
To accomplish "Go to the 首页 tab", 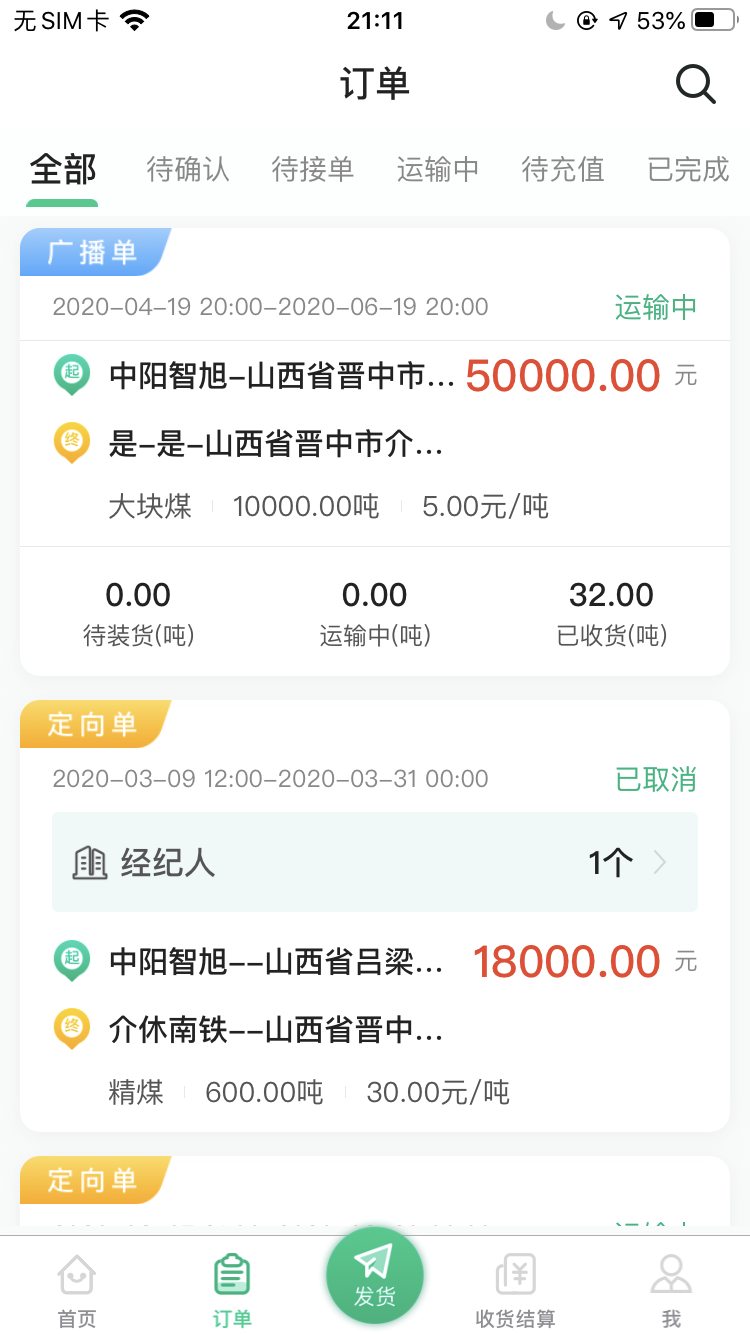I will coord(77,1290).
